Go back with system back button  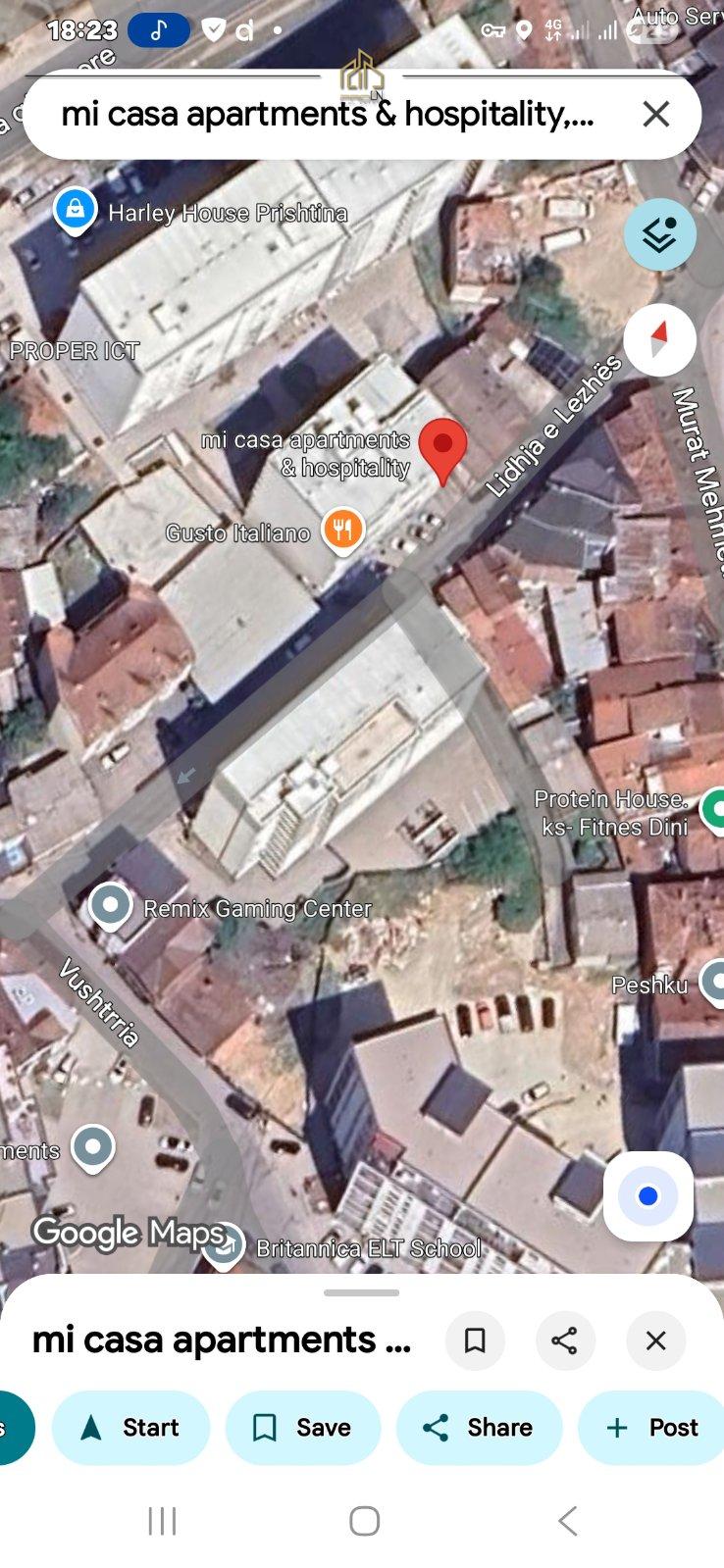click(x=567, y=1521)
